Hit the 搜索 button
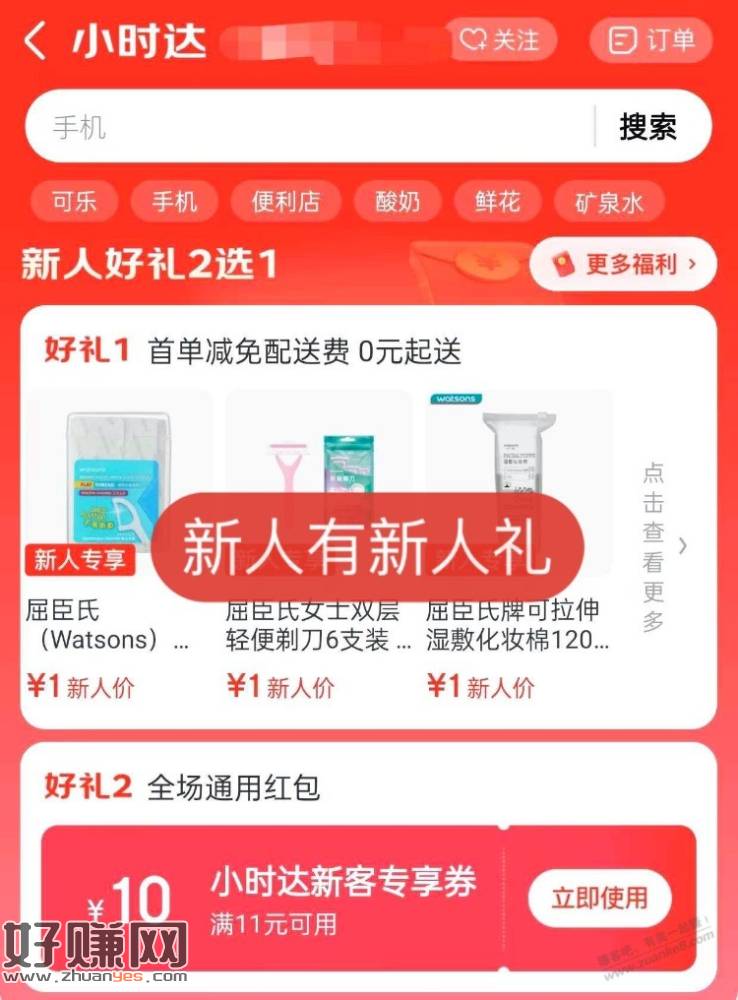Screen dimensions: 738x1000 click(x=648, y=127)
